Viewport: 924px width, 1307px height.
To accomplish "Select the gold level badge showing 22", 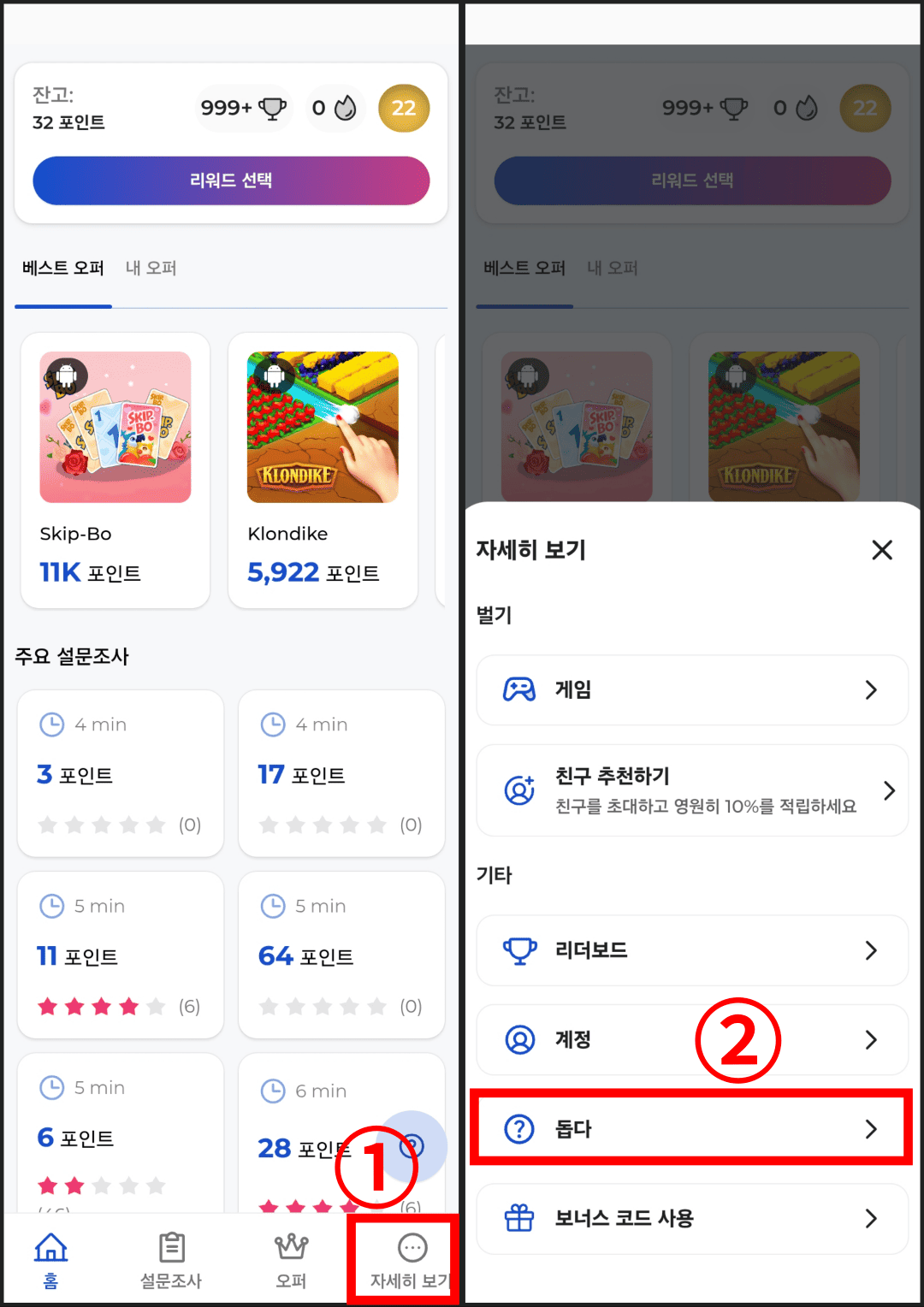I will [403, 108].
